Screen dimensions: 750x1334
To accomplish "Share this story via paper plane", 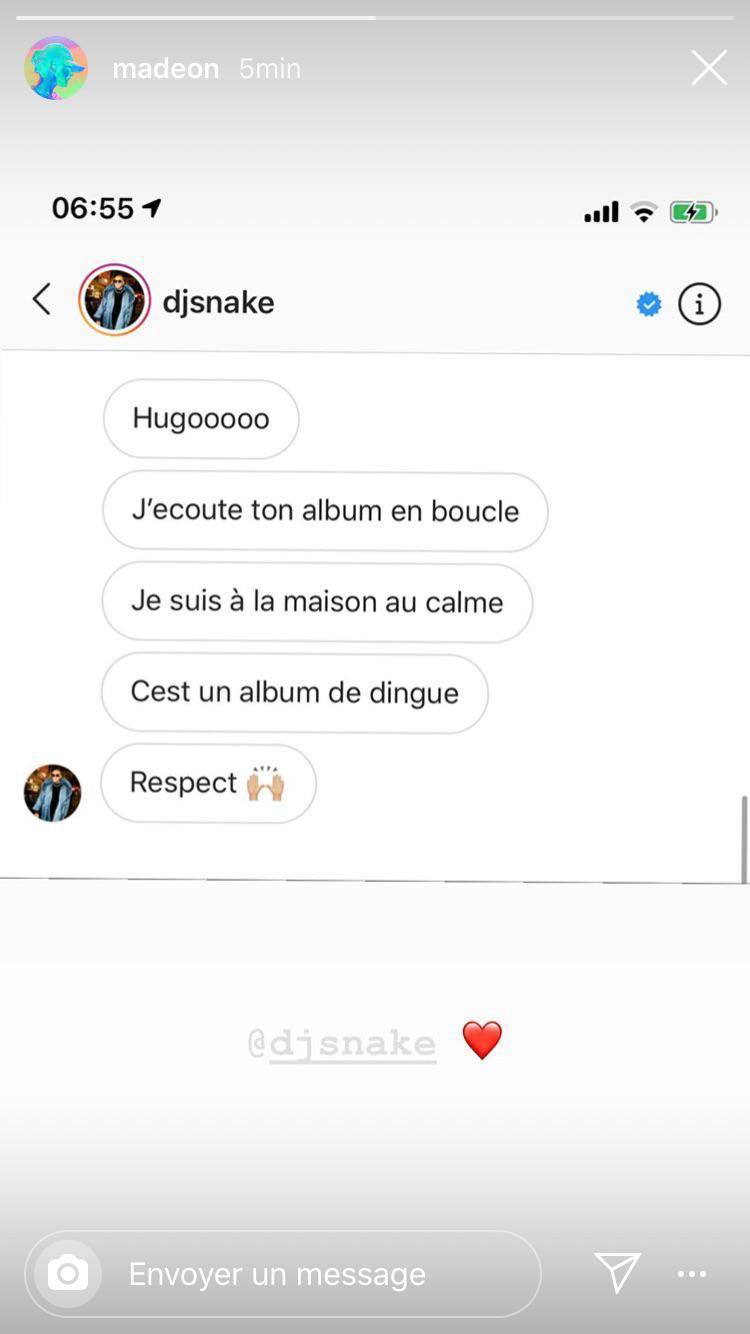I will point(617,1272).
